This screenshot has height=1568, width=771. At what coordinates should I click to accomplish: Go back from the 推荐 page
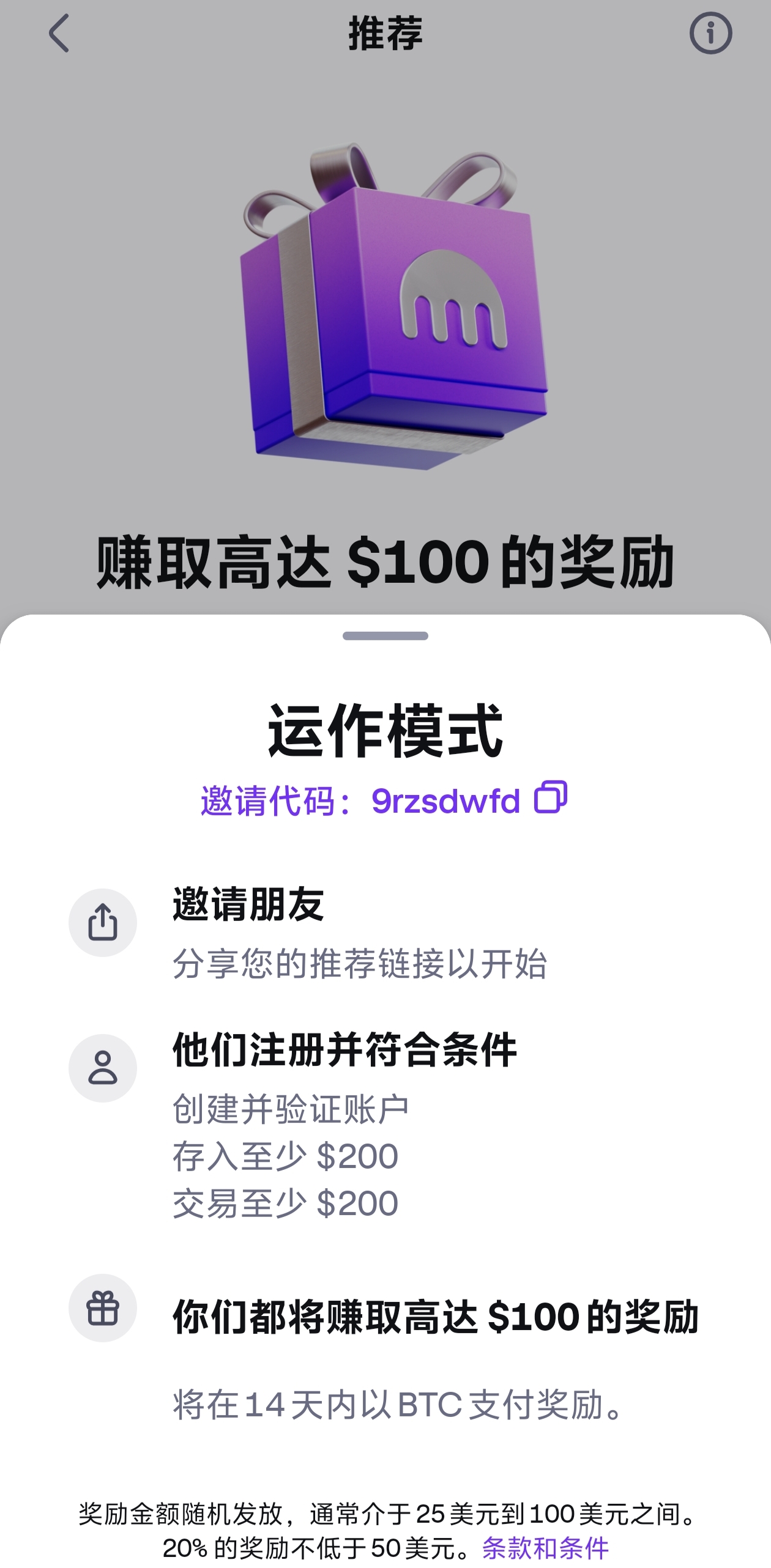(59, 34)
